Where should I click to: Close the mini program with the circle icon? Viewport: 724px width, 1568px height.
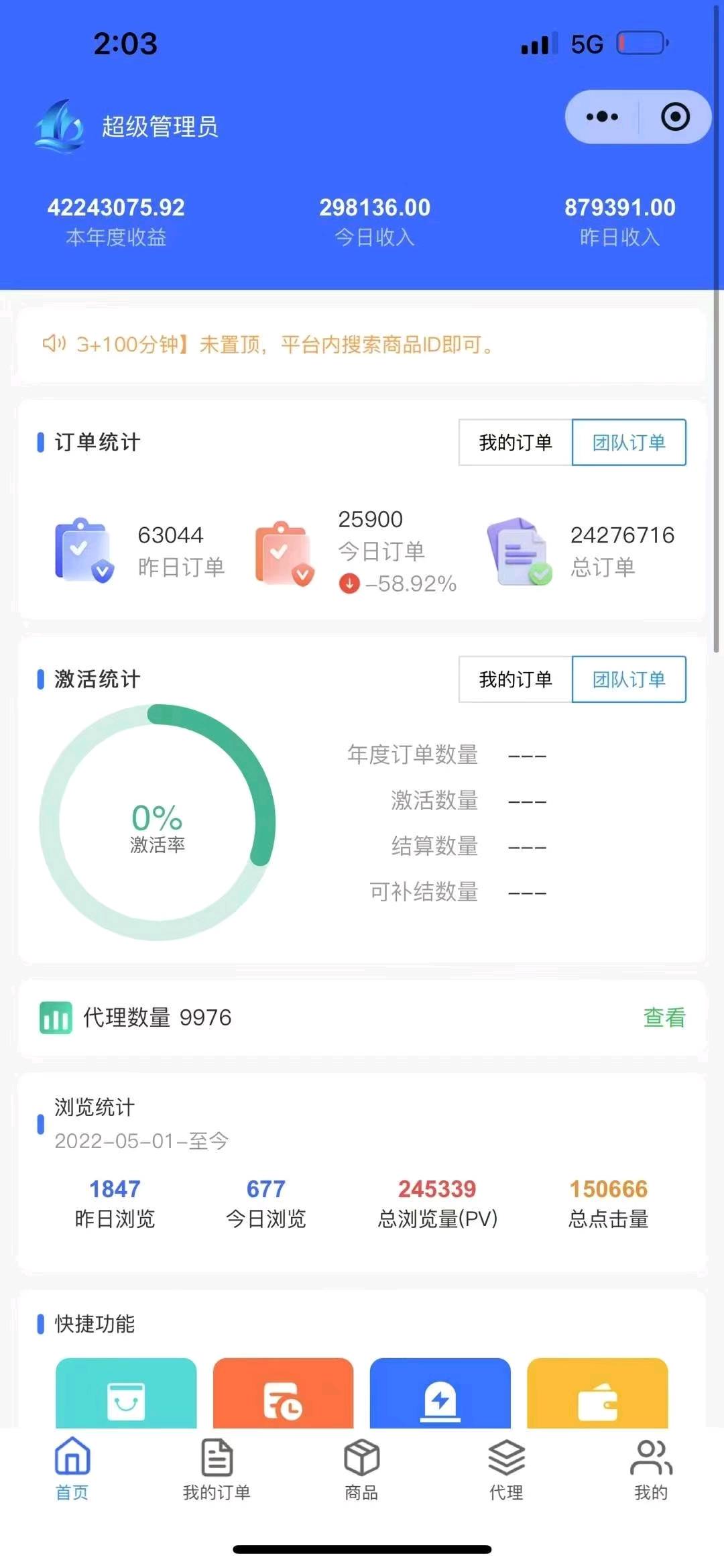[674, 117]
